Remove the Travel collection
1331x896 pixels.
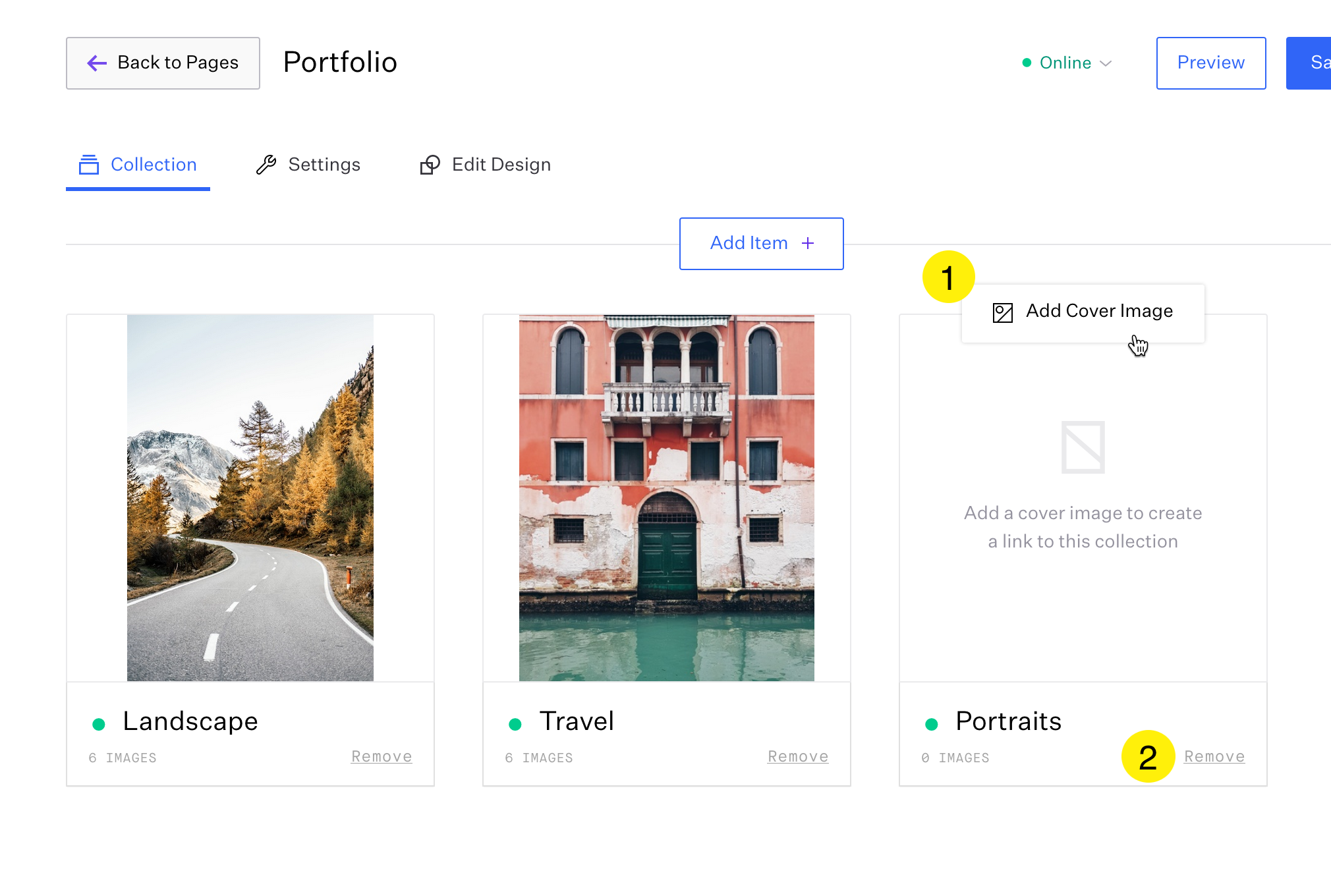pyautogui.click(x=798, y=757)
